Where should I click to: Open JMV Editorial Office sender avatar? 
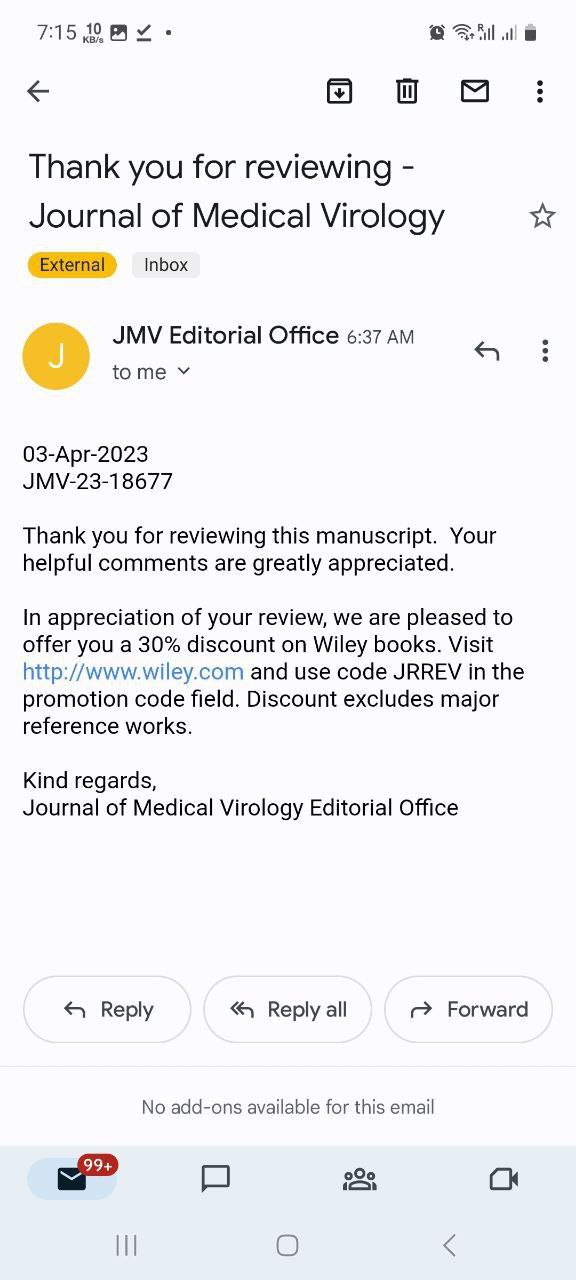click(56, 356)
